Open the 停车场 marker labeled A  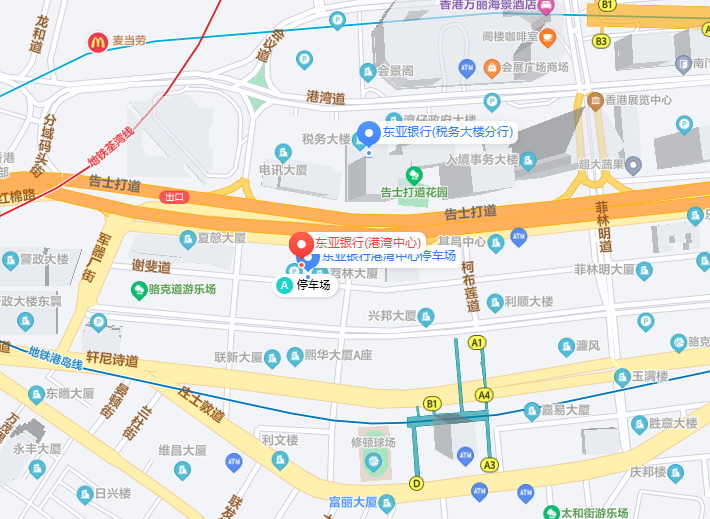point(284,285)
